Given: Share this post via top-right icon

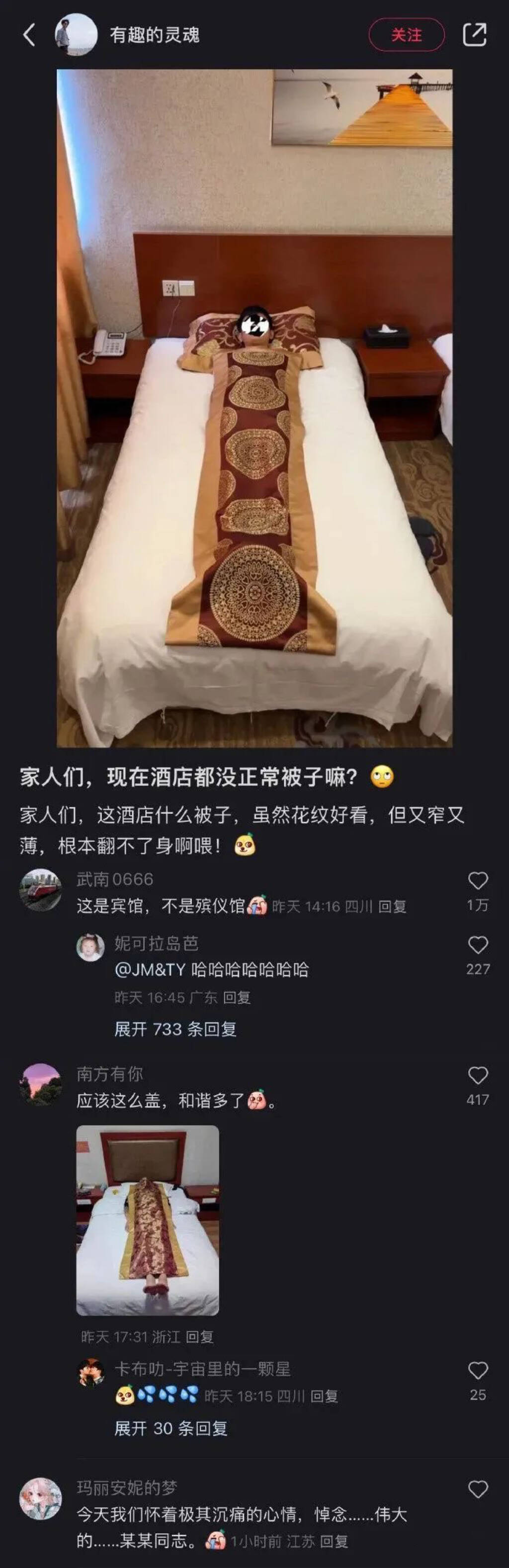Looking at the screenshot, I should click(x=474, y=35).
